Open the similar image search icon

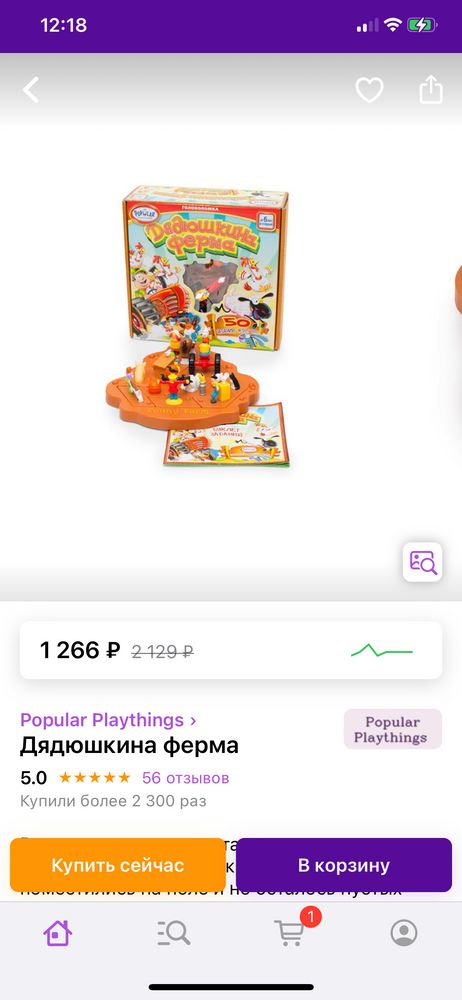tap(422, 562)
